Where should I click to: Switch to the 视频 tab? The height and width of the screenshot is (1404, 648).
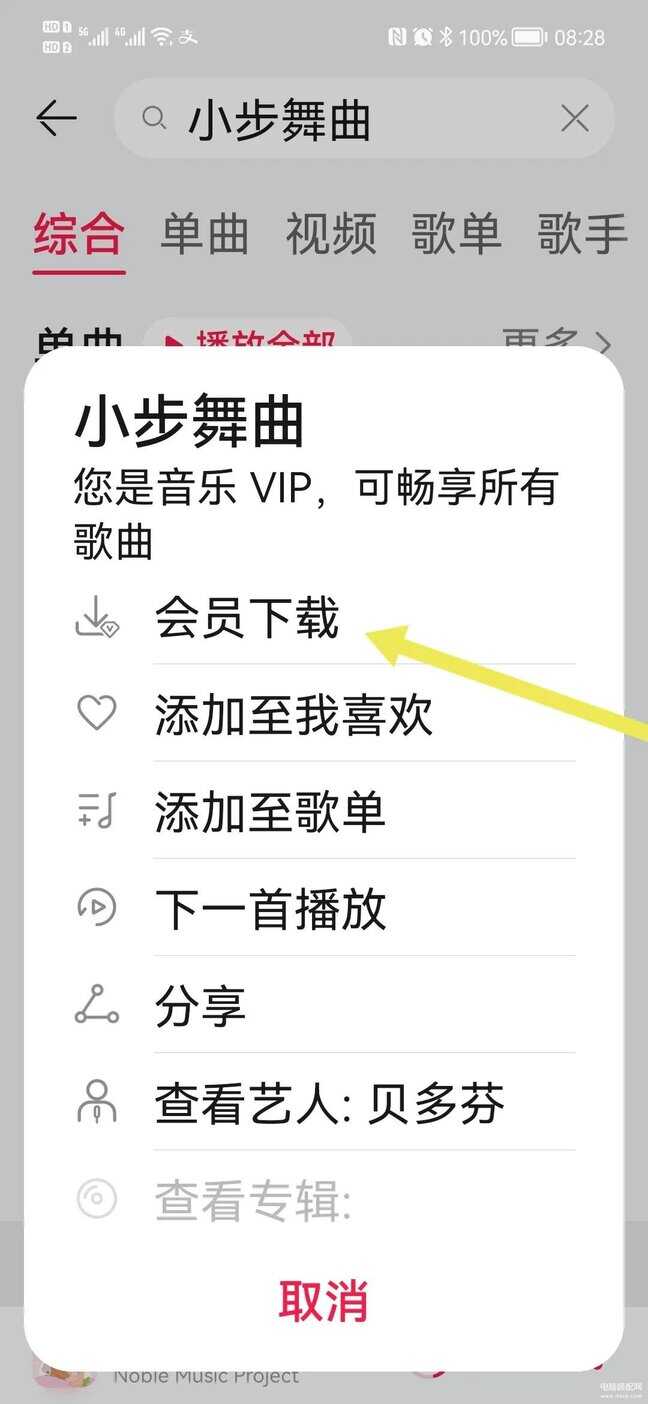331,235
